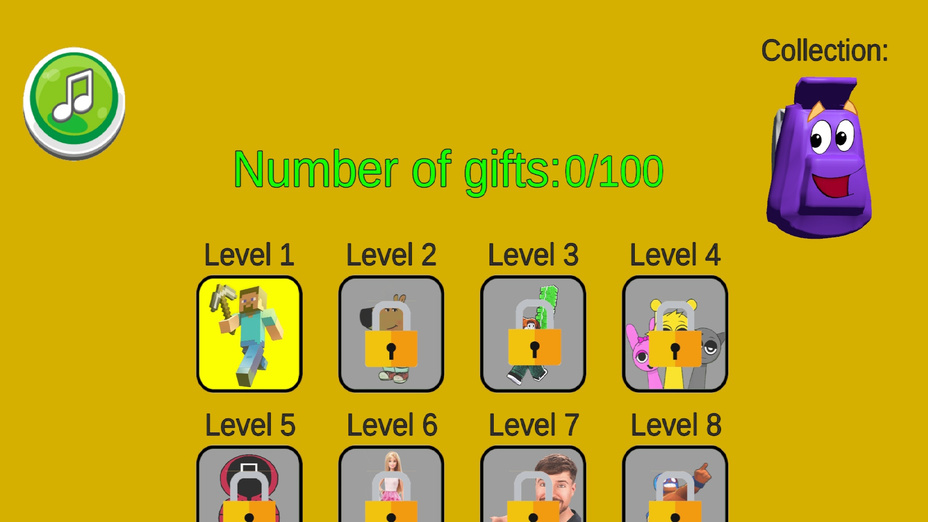Open the locked Level 7 tile
The width and height of the screenshot is (928, 522).
coord(533,487)
